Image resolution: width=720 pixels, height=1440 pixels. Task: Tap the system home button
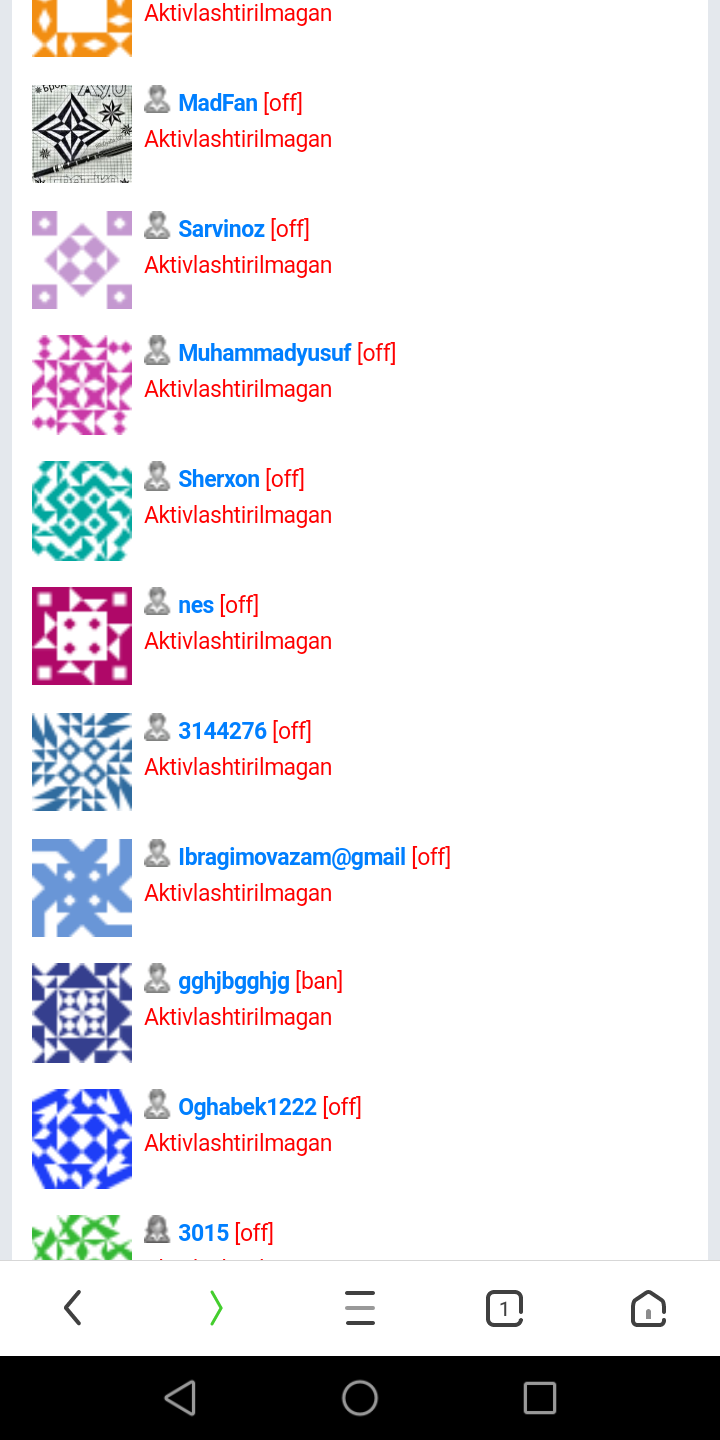point(360,1398)
